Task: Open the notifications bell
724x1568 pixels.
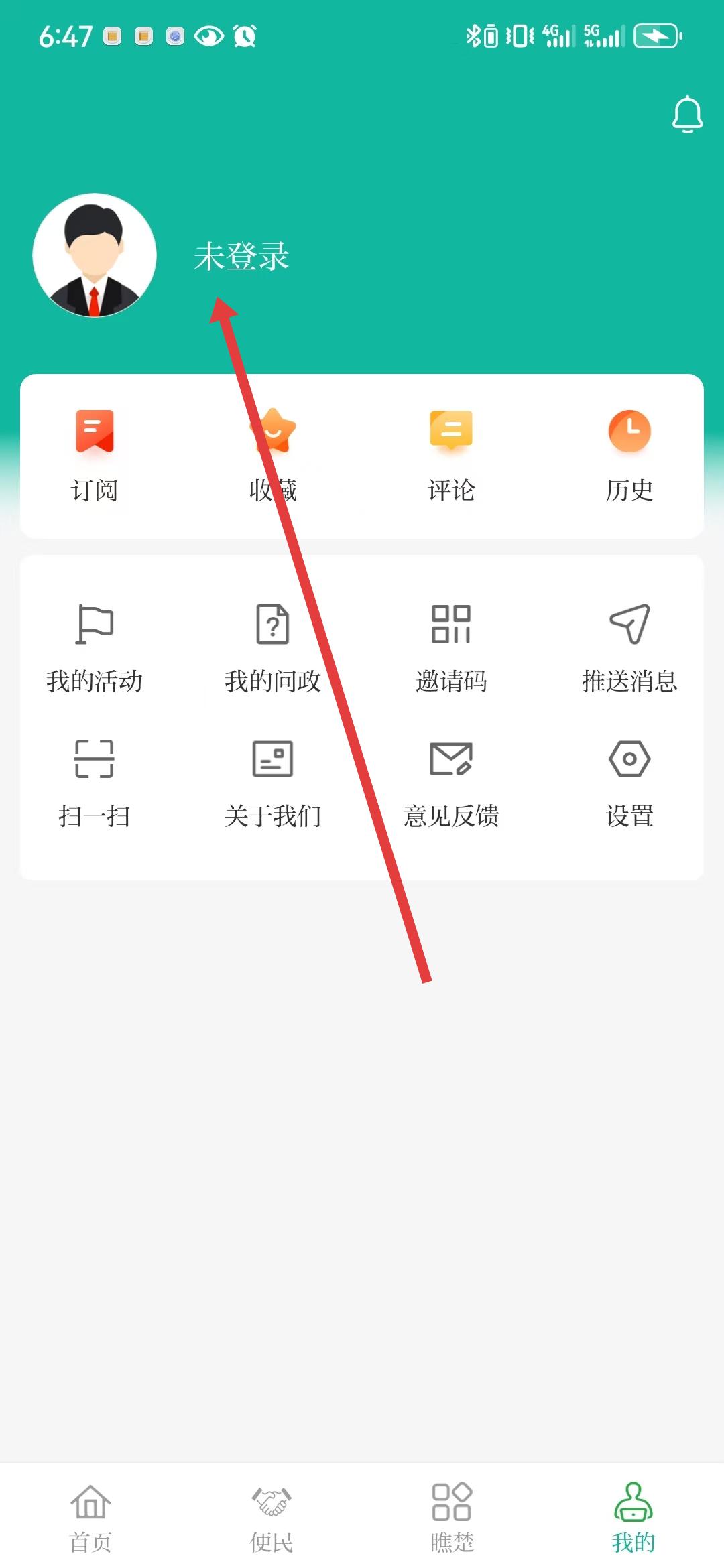Action: pos(687,115)
